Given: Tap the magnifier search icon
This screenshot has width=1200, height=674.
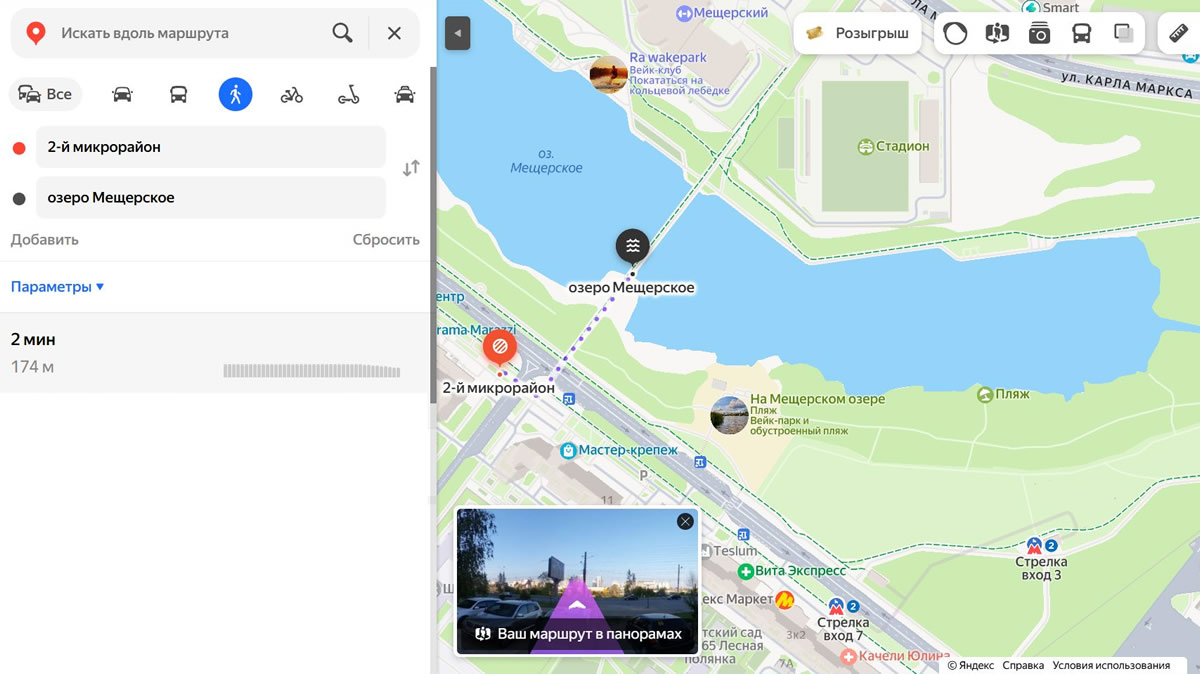Looking at the screenshot, I should [x=342, y=33].
